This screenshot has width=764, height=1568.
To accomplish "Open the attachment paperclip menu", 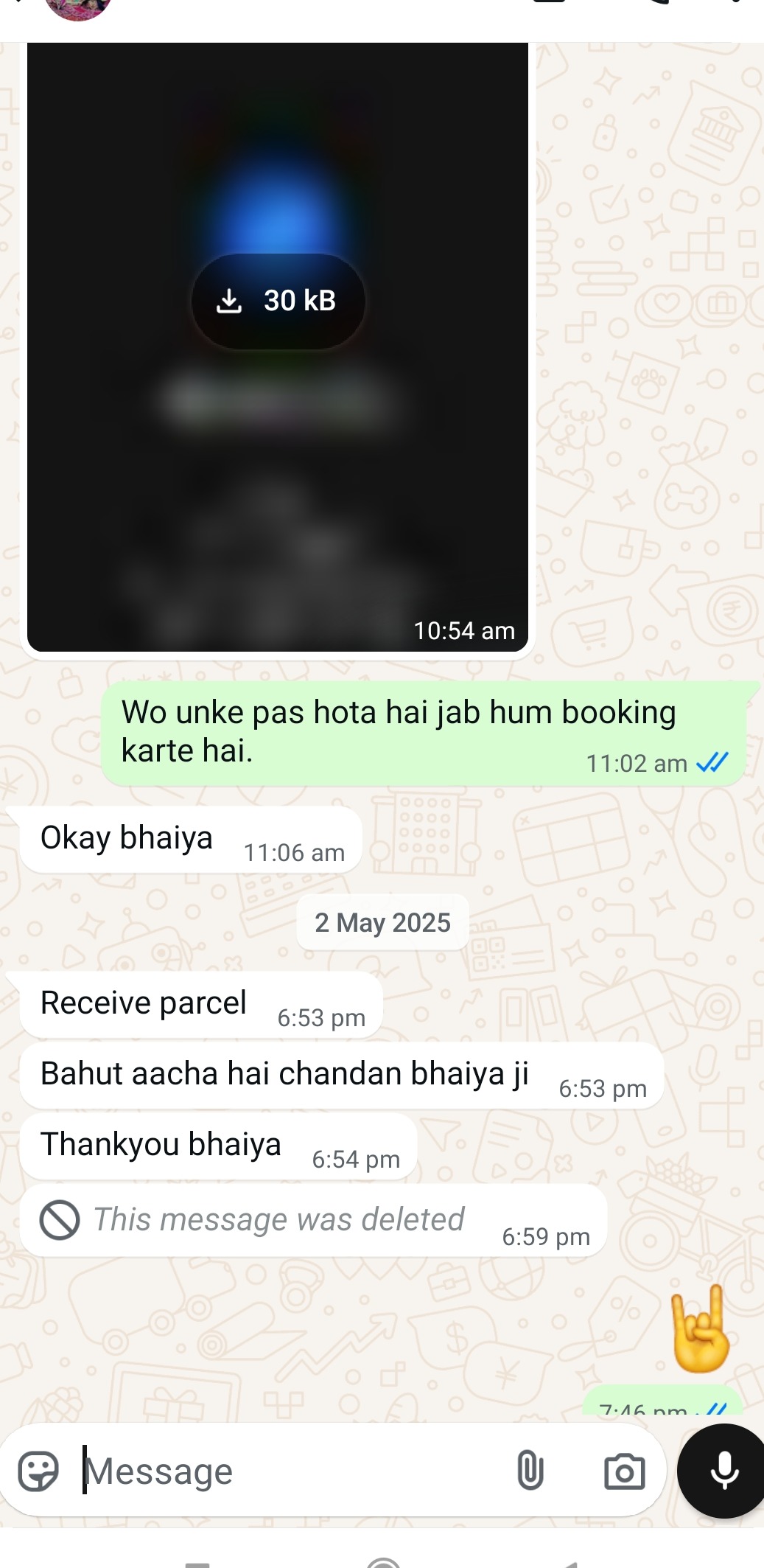I will pyautogui.click(x=530, y=1471).
